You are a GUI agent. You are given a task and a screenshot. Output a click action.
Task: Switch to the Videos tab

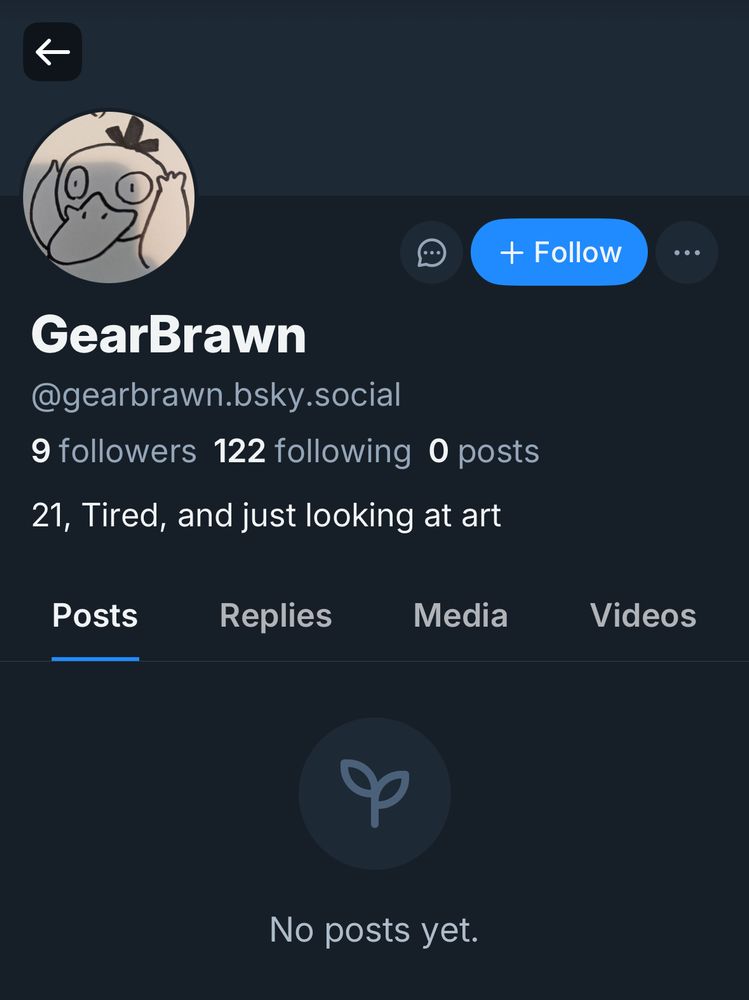[x=643, y=615]
